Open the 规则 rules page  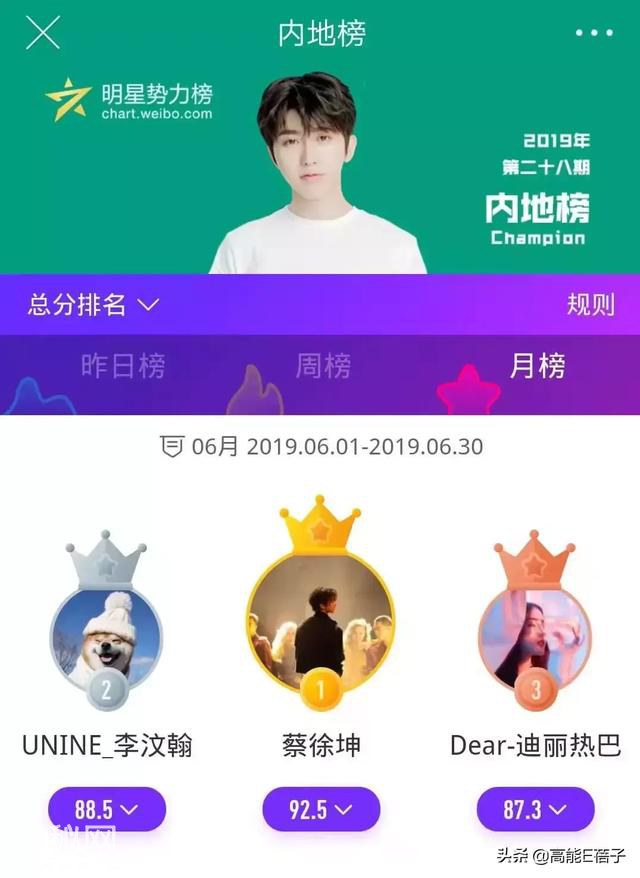tap(590, 305)
